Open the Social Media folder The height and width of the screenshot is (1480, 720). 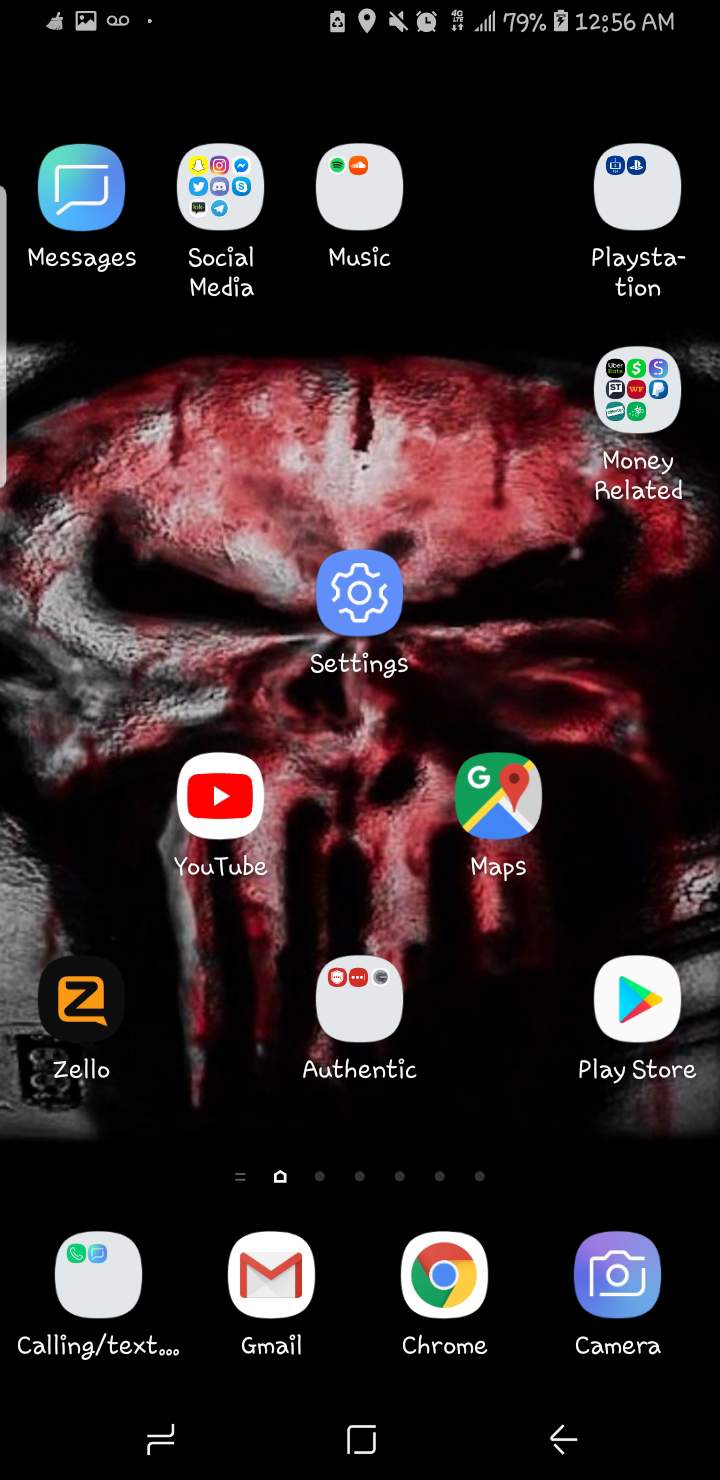(220, 188)
